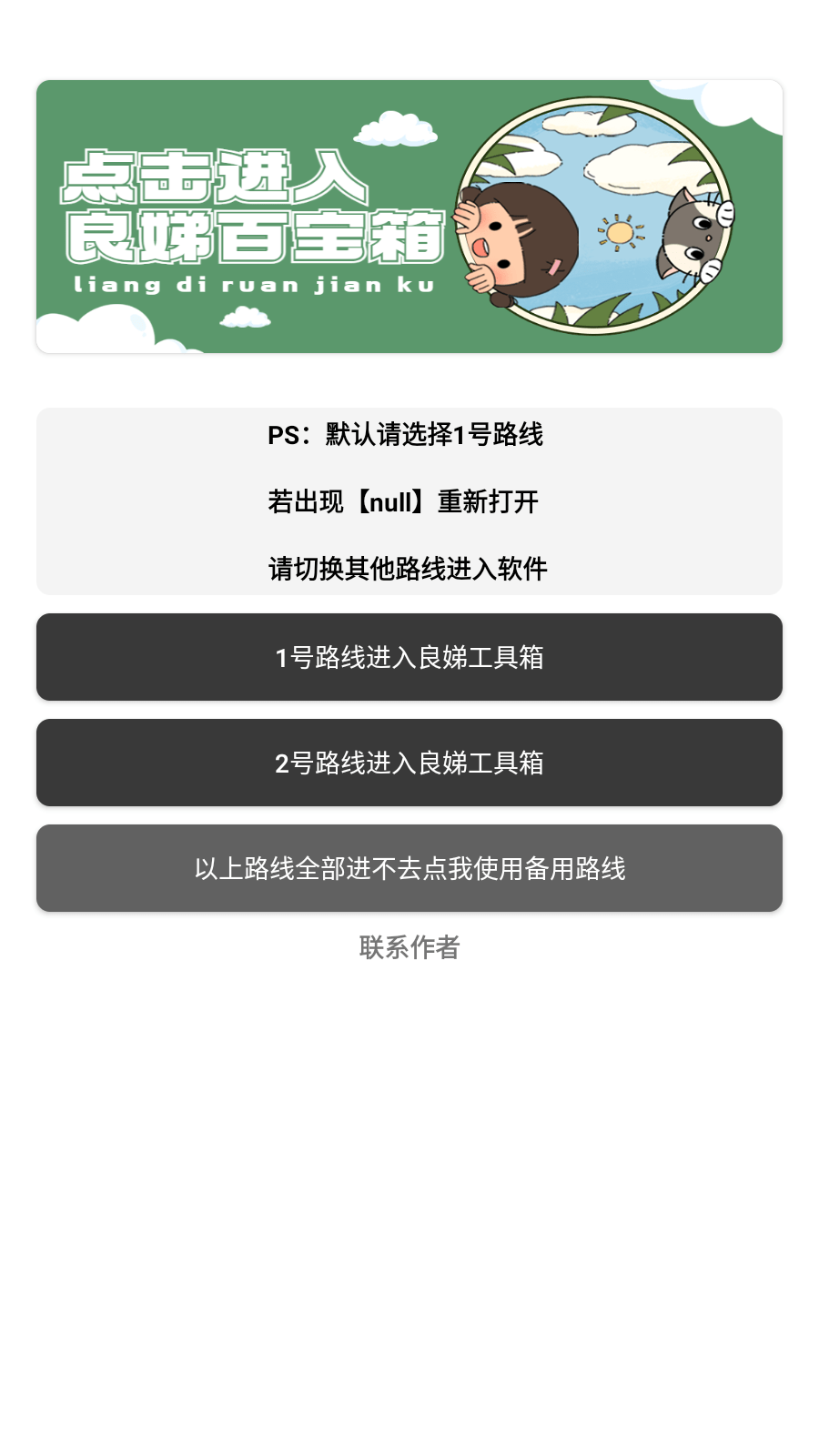
Task: Select the 1号路线进入良娣工具箱 button
Action: [409, 657]
